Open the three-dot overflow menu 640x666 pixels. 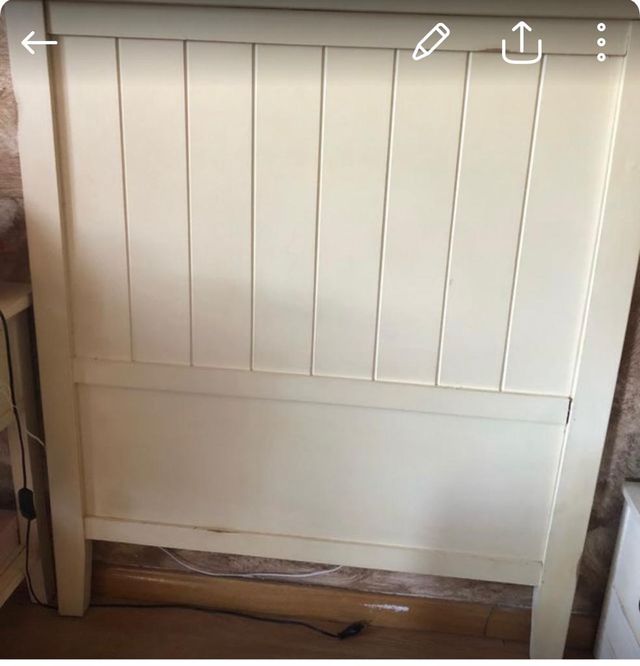601,43
